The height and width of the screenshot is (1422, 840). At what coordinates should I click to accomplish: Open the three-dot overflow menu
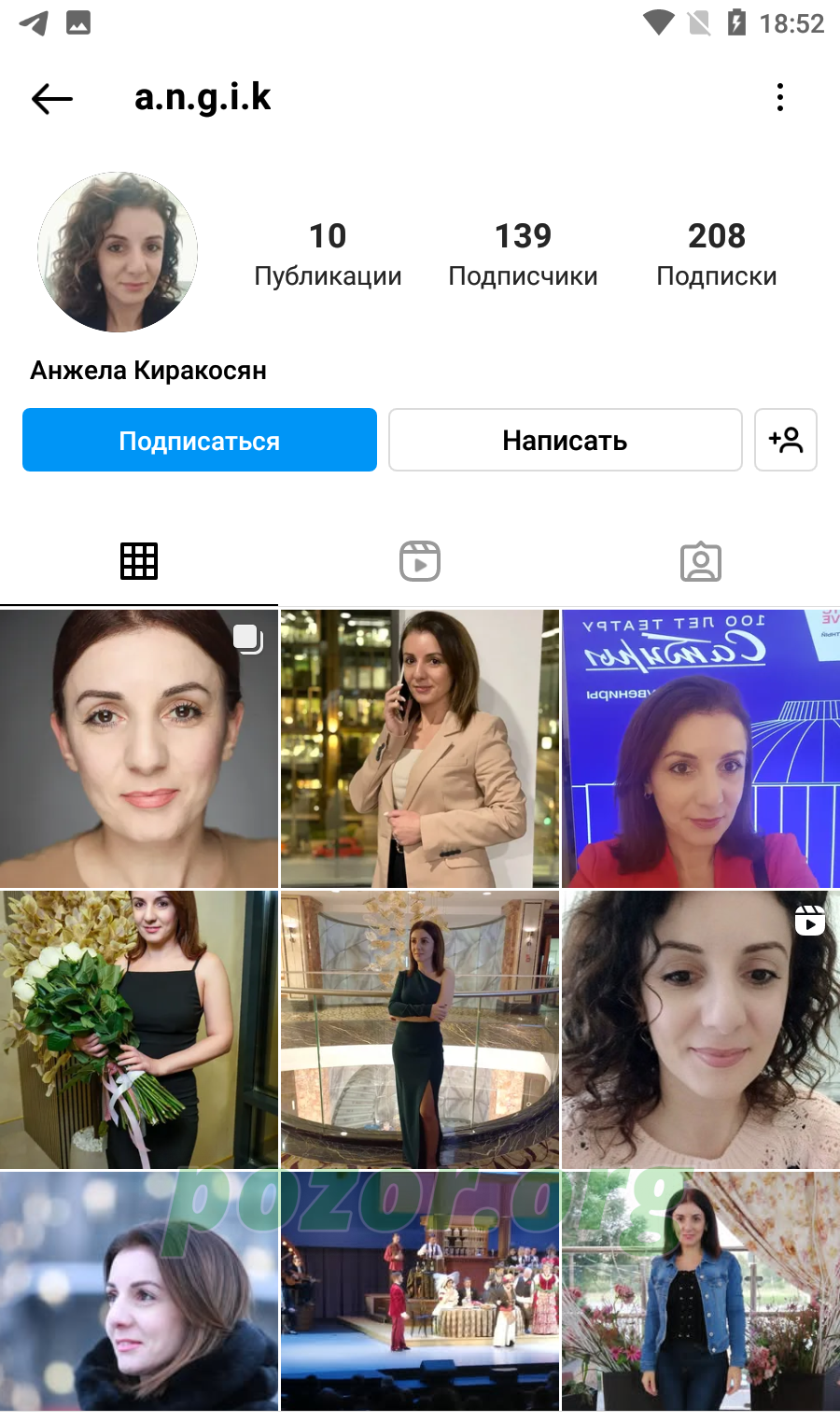780,97
